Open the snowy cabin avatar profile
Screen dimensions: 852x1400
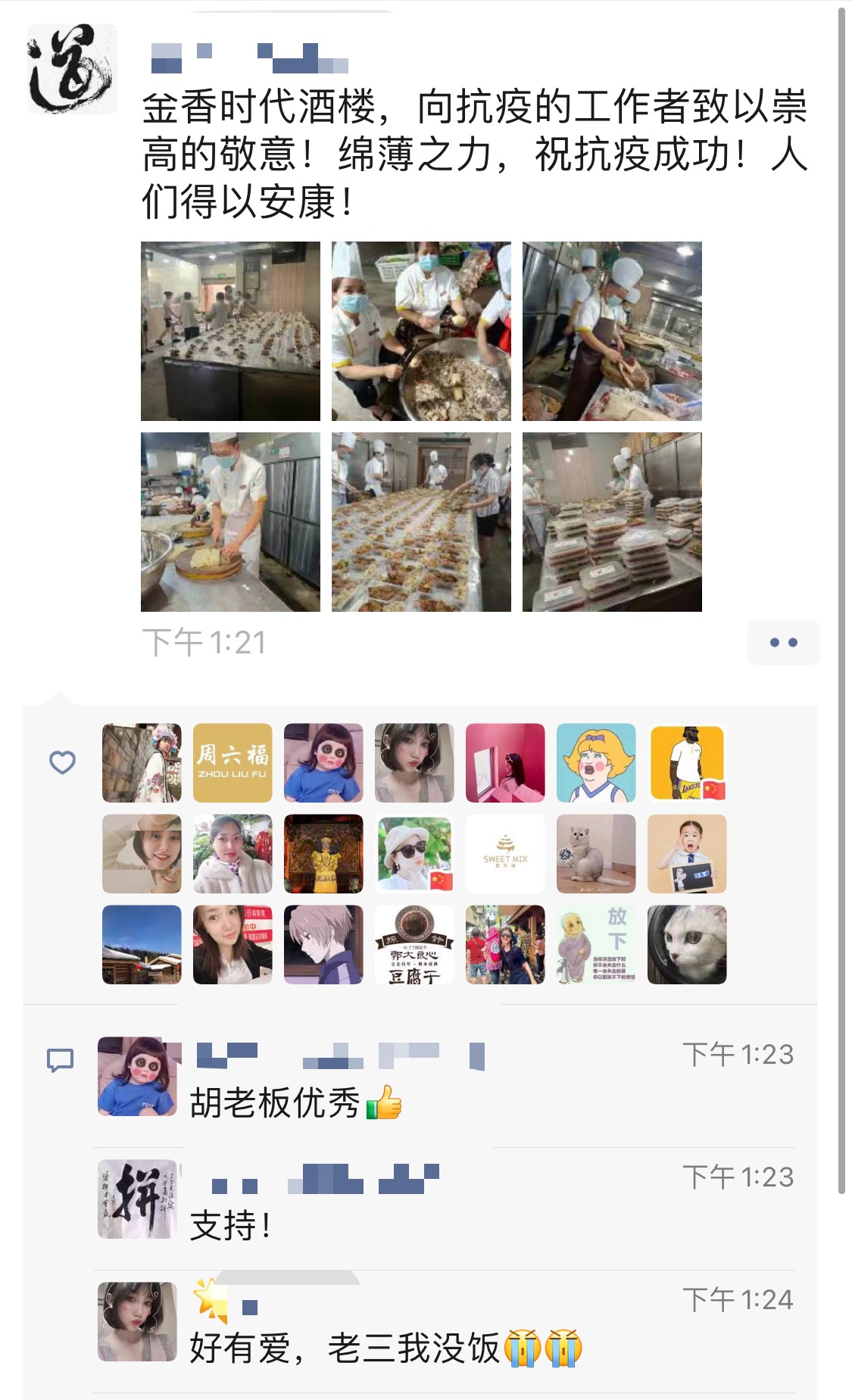[x=142, y=944]
